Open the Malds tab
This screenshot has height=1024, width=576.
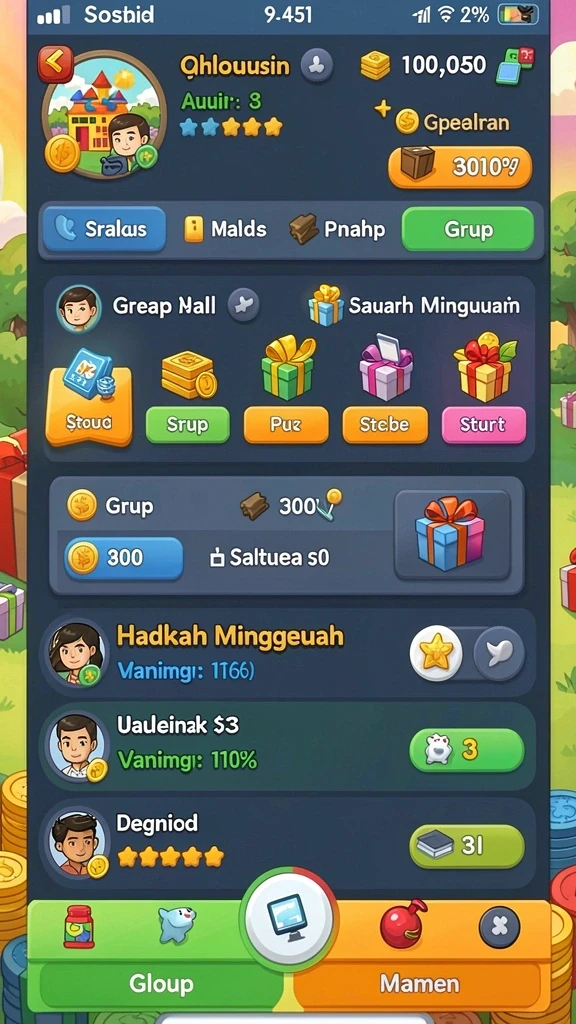226,229
